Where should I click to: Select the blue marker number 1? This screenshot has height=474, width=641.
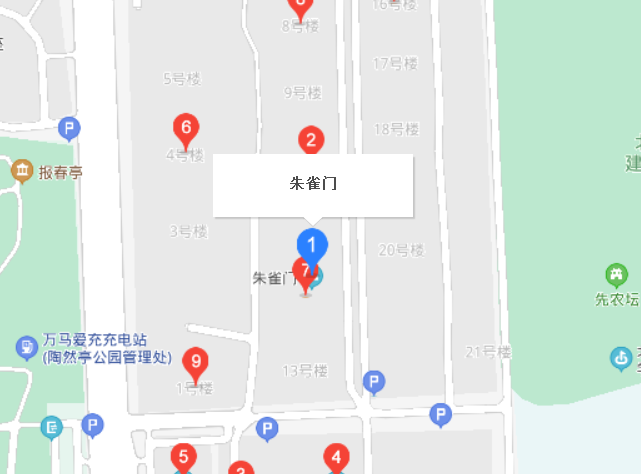point(312,244)
